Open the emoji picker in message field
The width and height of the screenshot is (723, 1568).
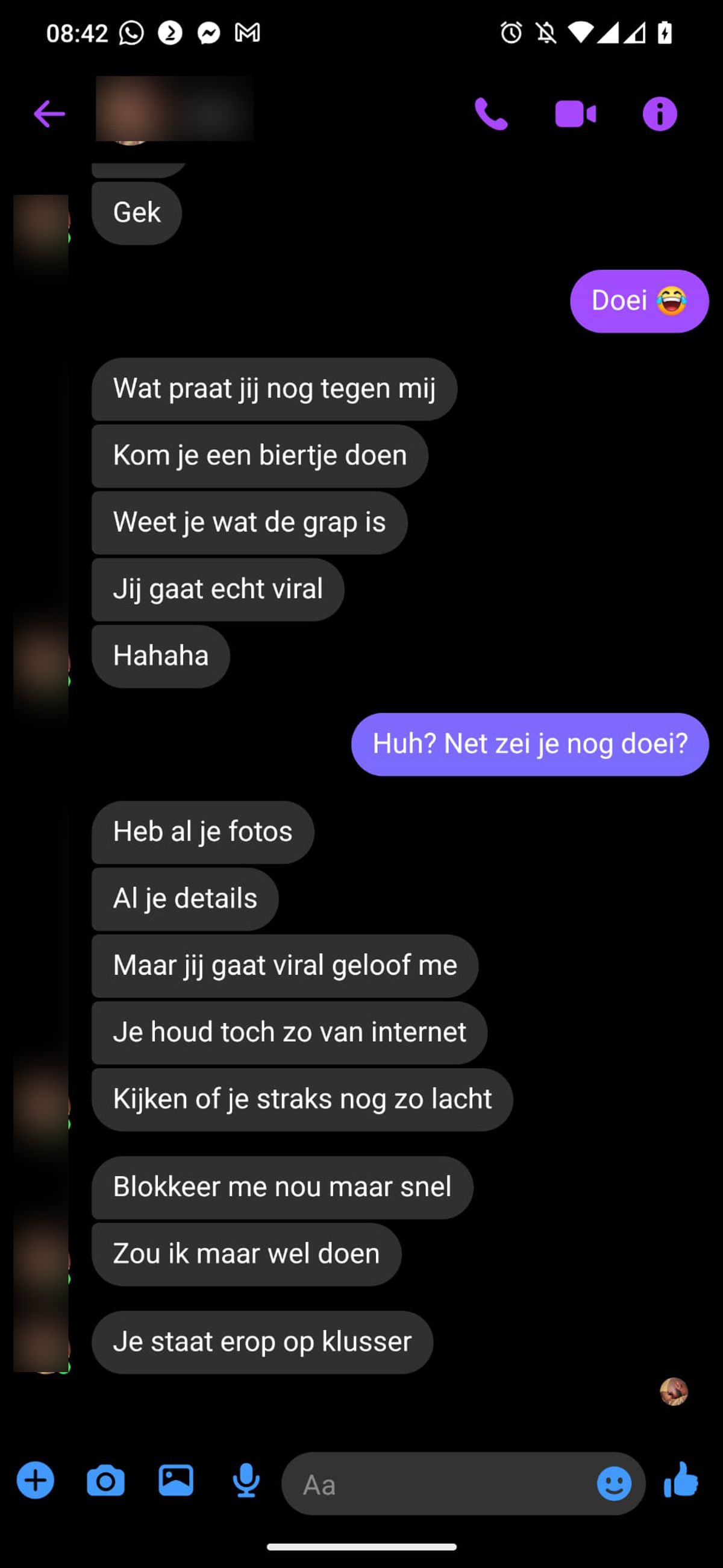613,1484
